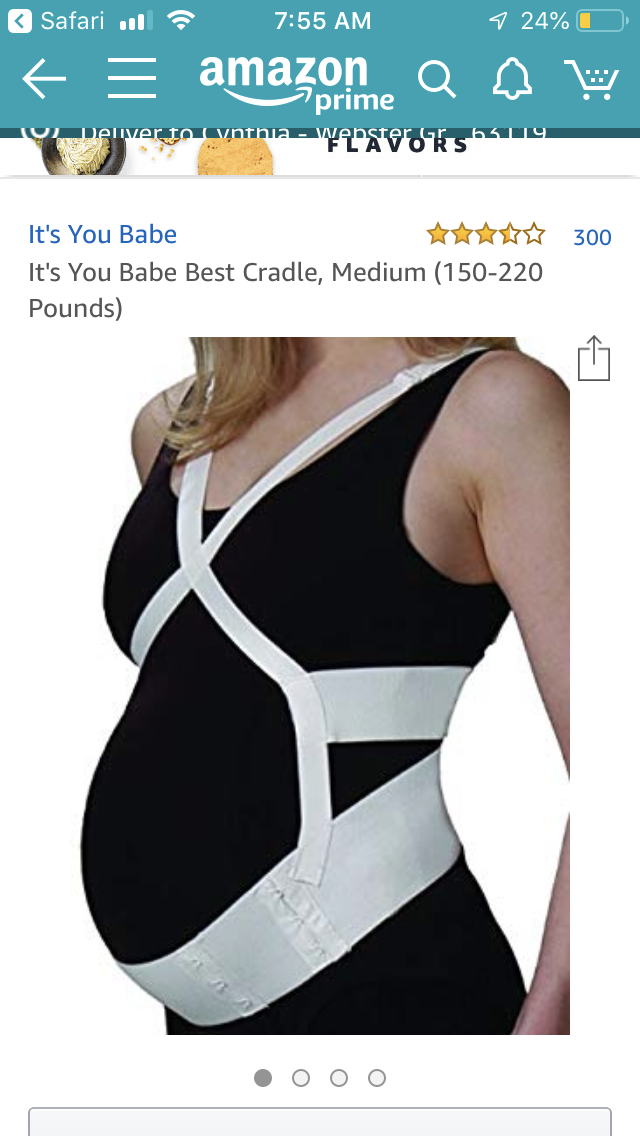Open the It's You Babe brand link

102,235
